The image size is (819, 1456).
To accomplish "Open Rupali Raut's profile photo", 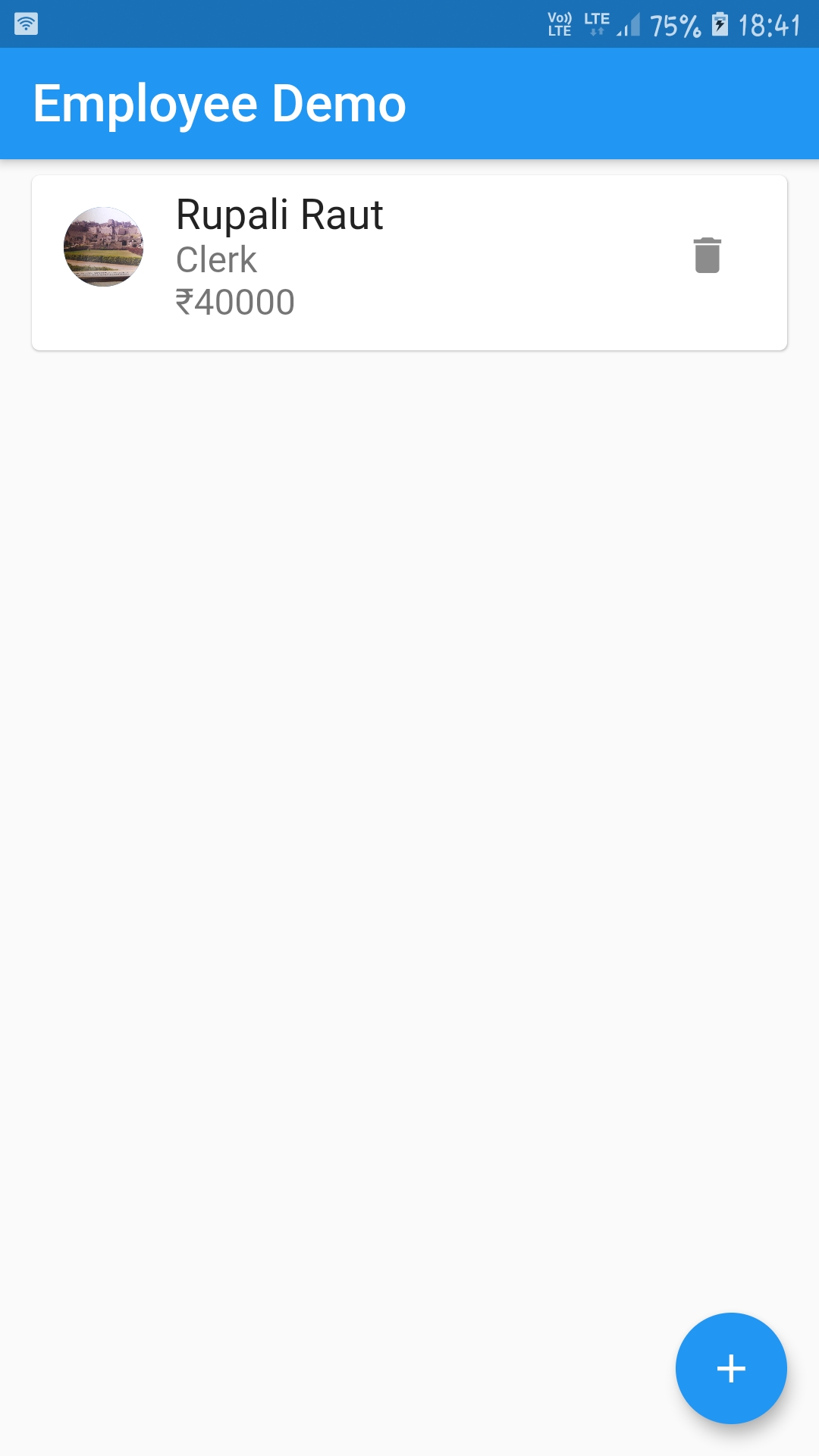I will [x=104, y=246].
